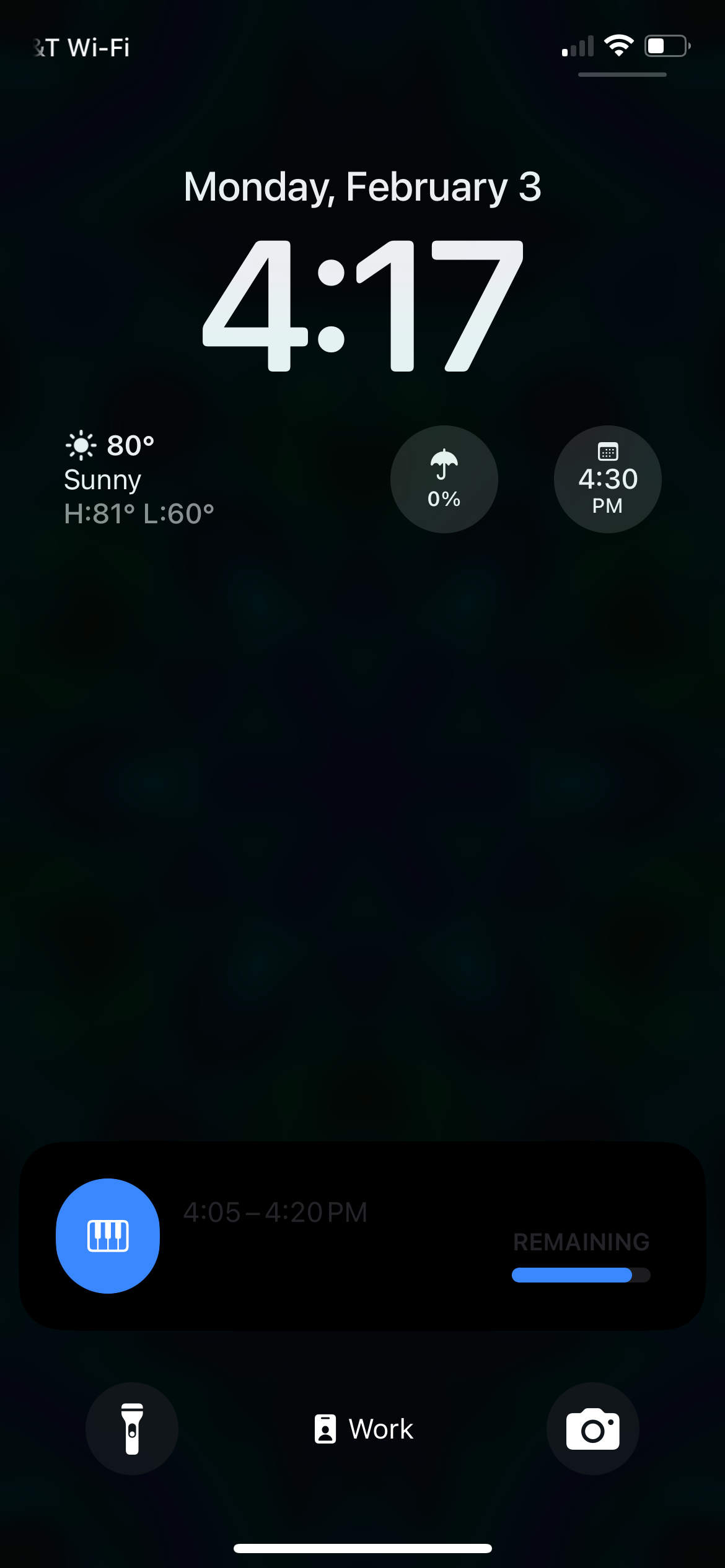Tap the Work focus button
The width and height of the screenshot is (725, 1568).
point(364,1429)
